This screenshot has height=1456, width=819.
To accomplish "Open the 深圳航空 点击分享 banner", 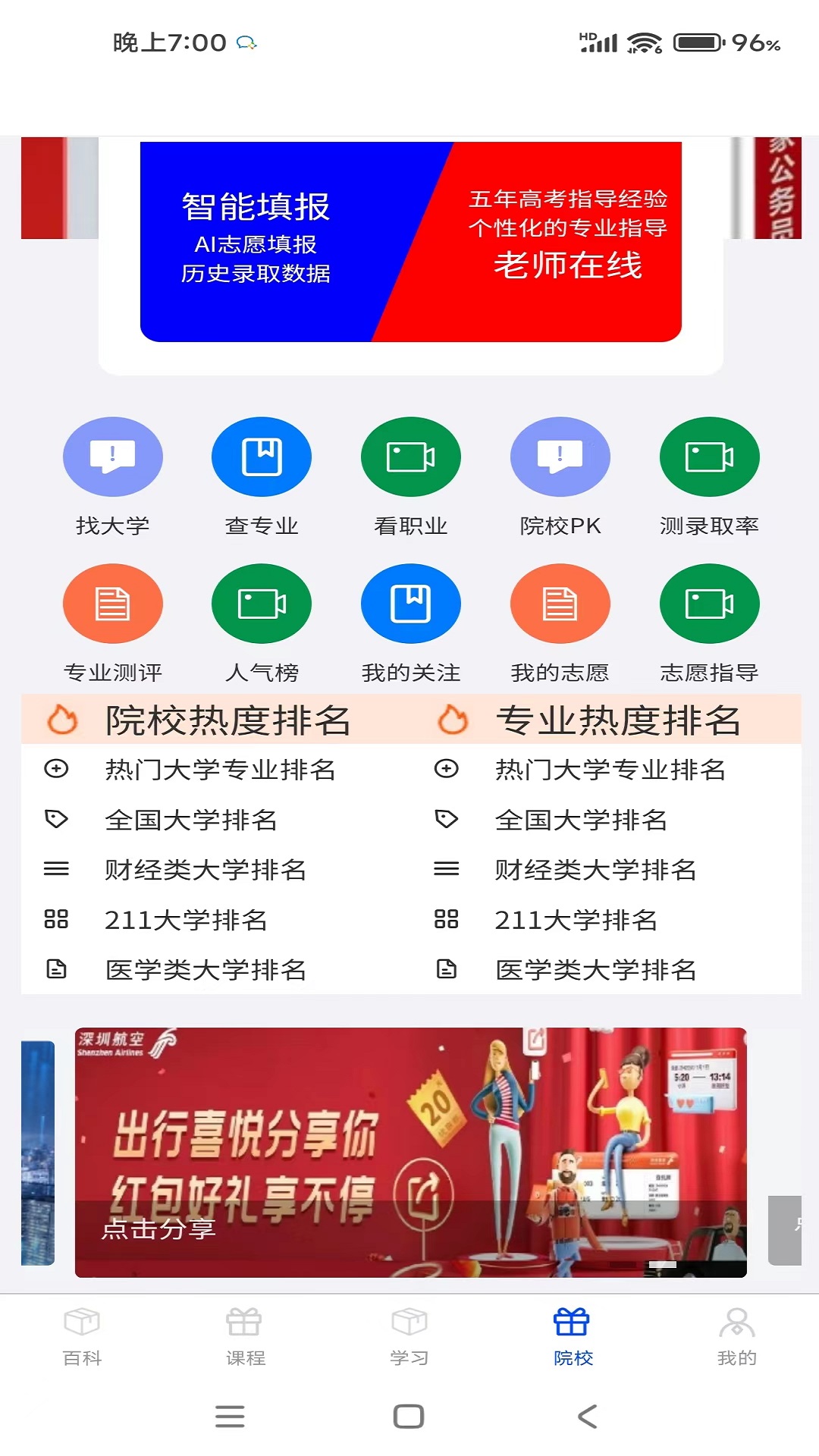I will [x=410, y=1152].
